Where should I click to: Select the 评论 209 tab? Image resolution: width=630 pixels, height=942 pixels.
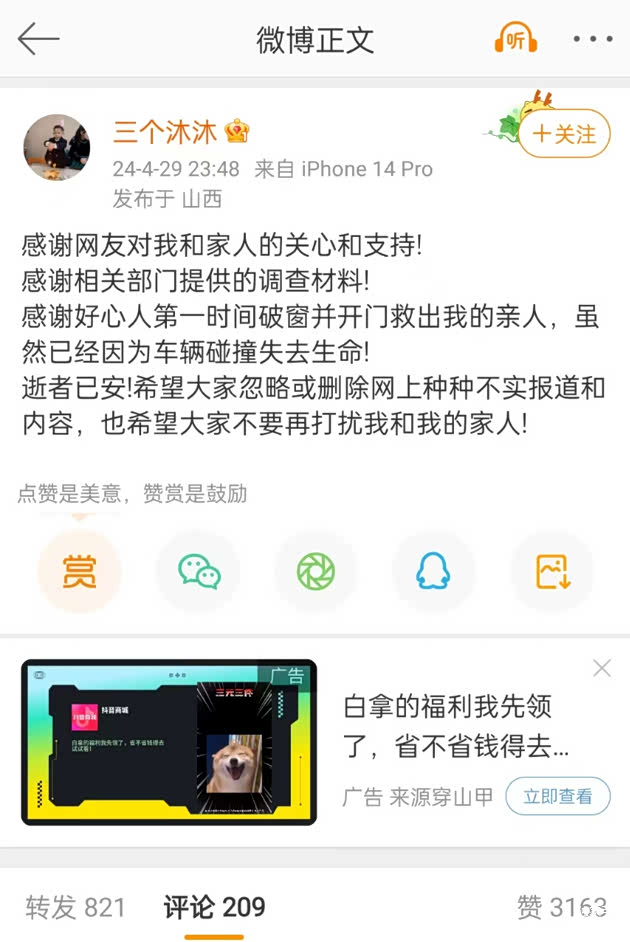[x=214, y=907]
